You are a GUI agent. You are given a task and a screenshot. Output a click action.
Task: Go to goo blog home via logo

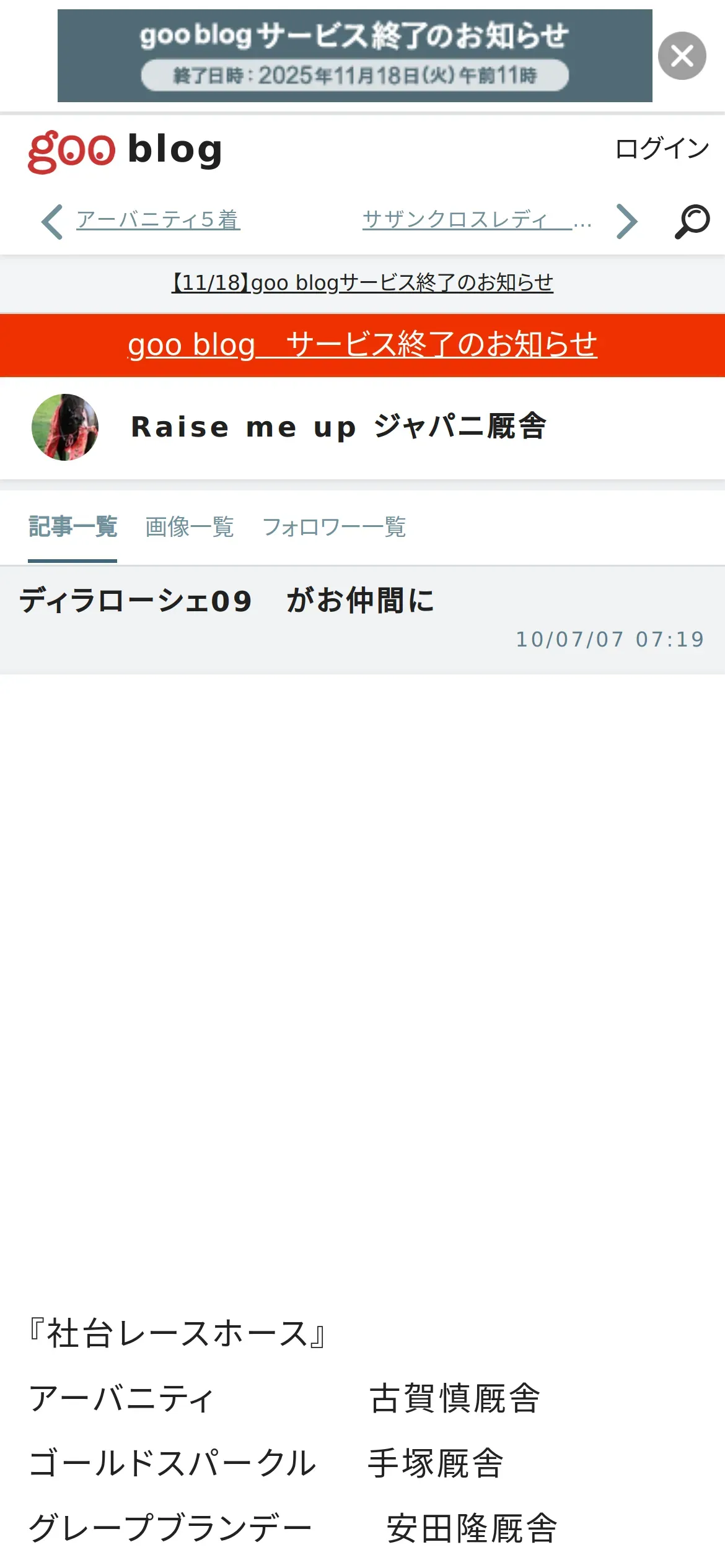coord(125,150)
